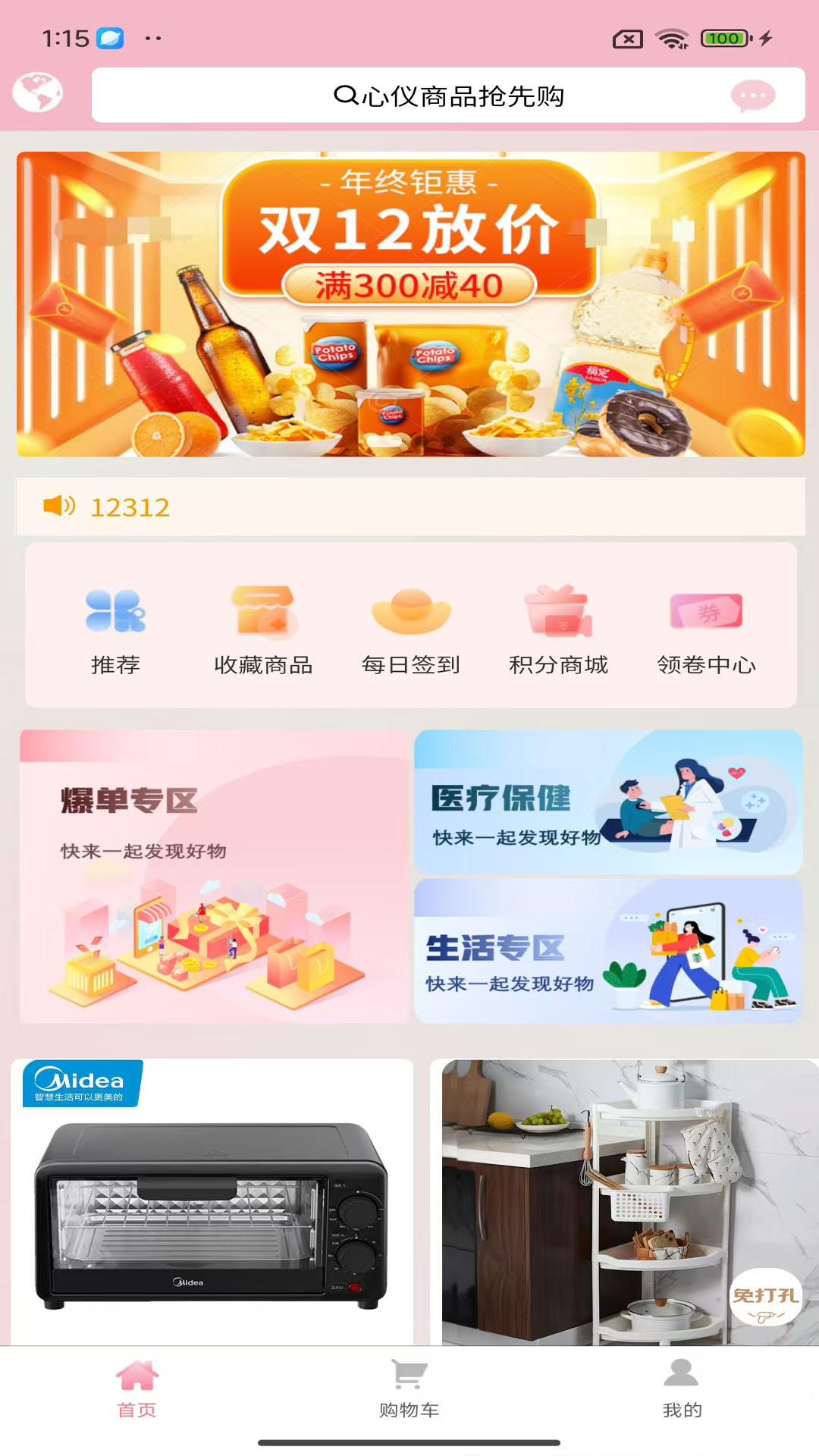Open the chat message bubble icon
The height and width of the screenshot is (1456, 819).
pos(752,96)
